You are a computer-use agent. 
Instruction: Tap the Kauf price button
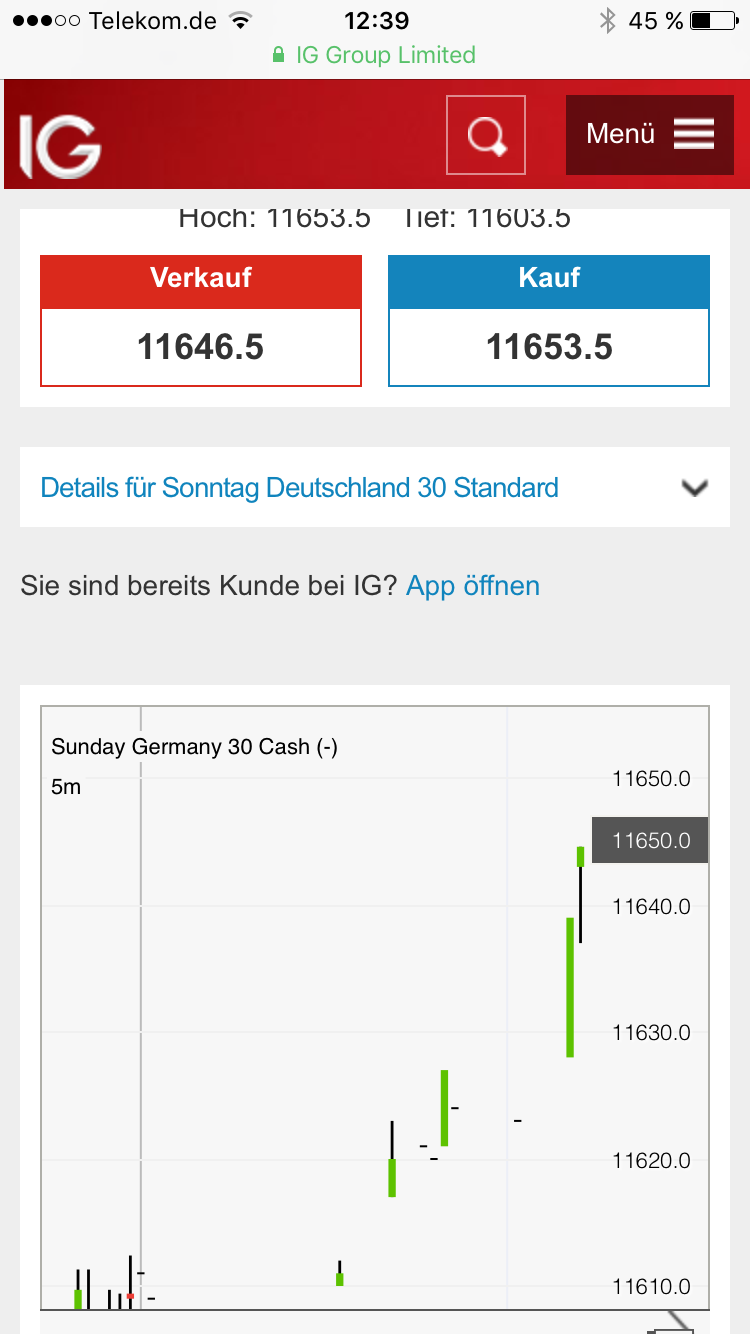(549, 321)
